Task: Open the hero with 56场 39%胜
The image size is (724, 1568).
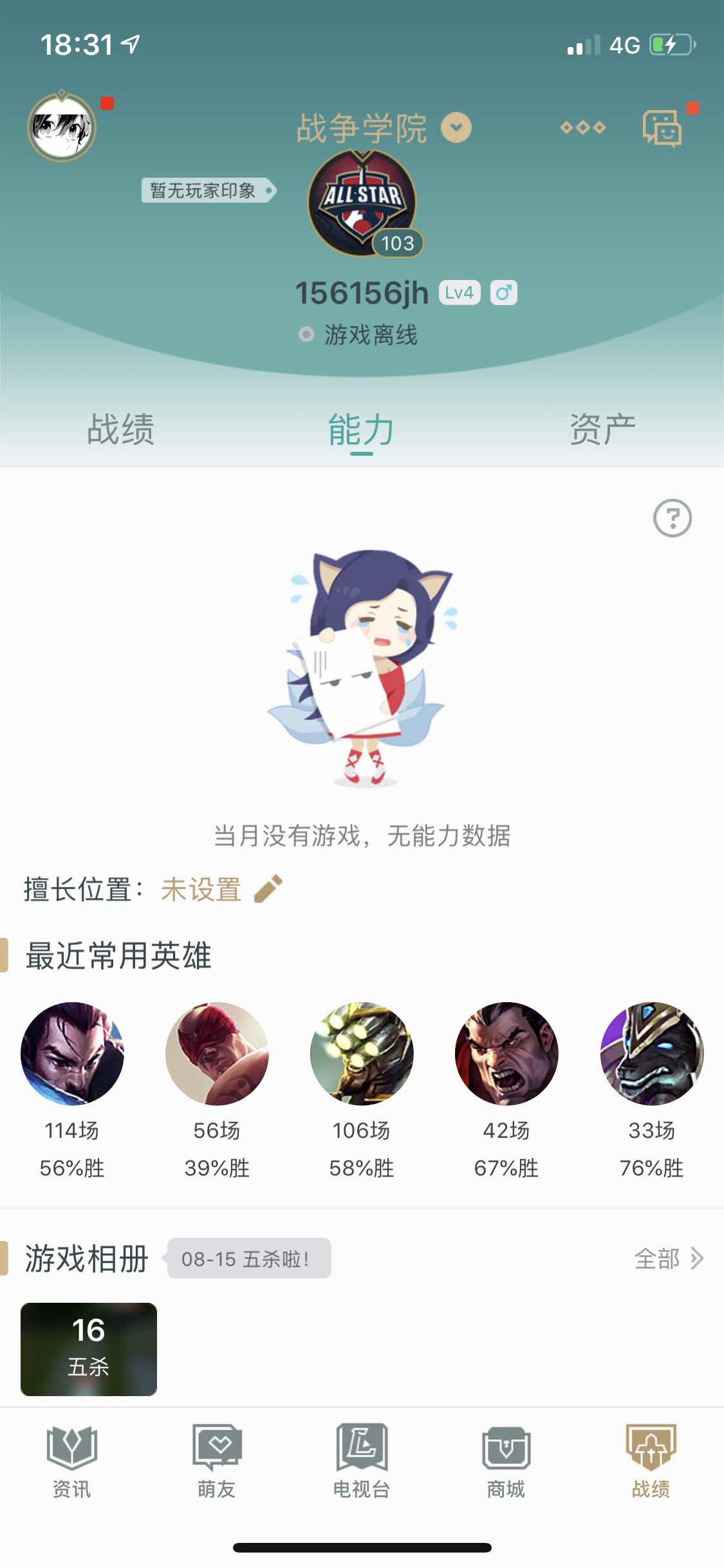Action: [x=217, y=1054]
